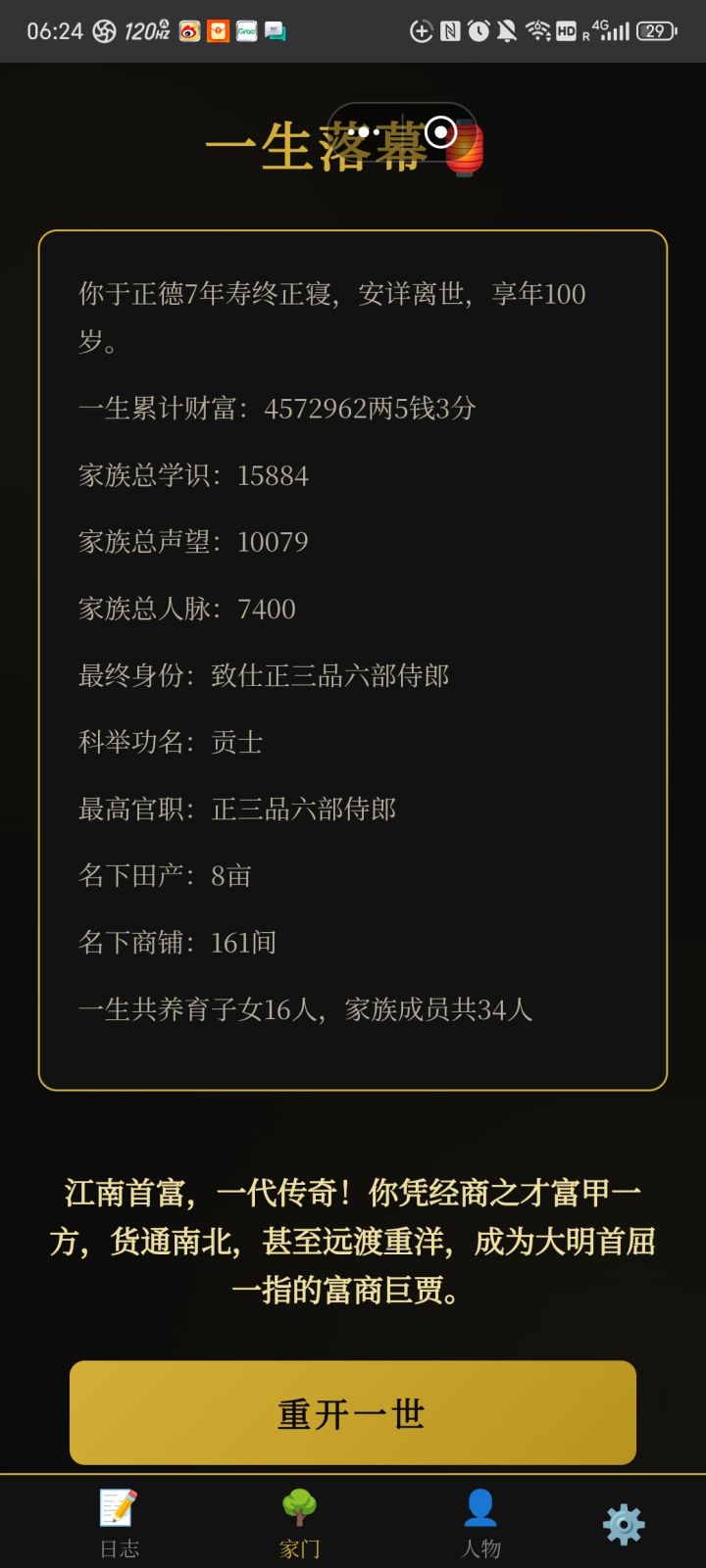Tap the HD VoLTE status indicator

[566, 30]
